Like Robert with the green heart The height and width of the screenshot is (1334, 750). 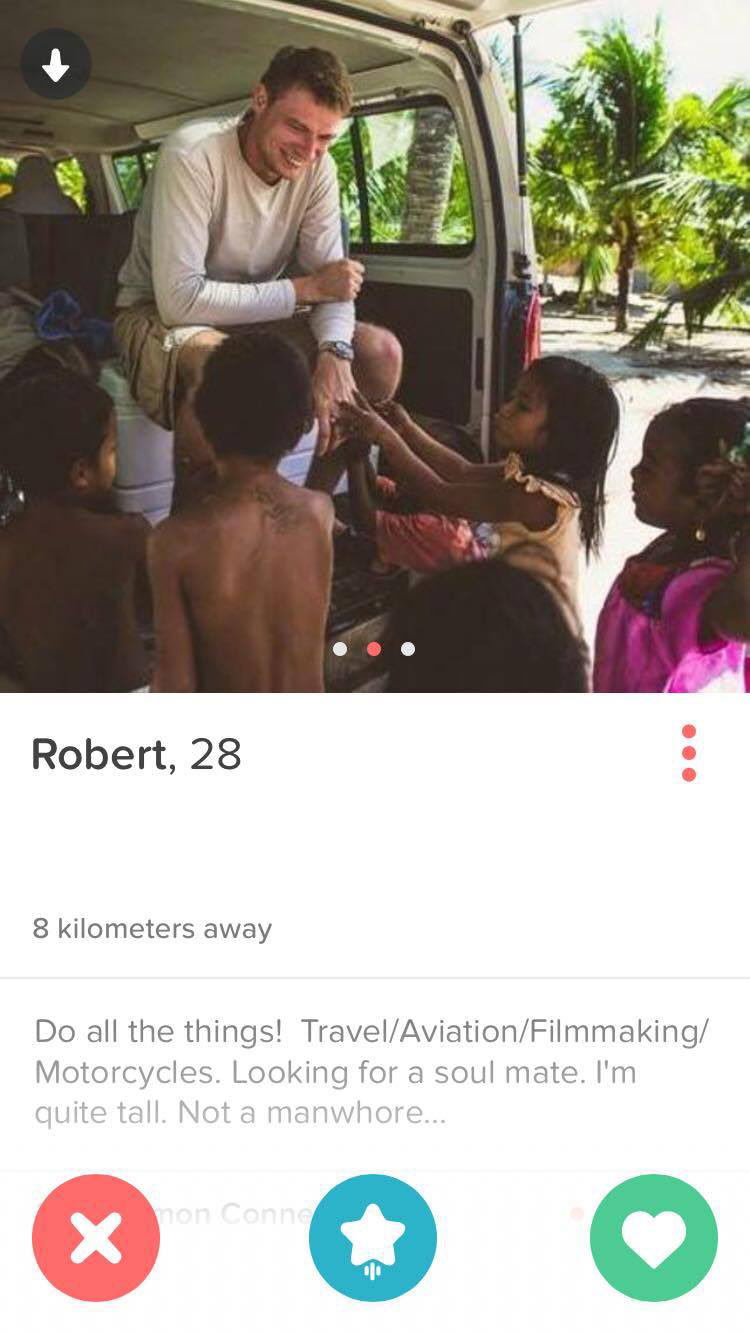point(654,1237)
